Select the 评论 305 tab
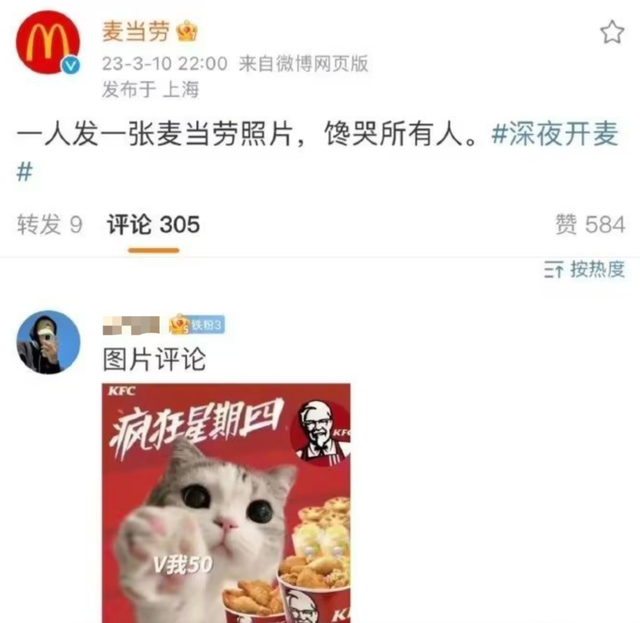Viewport: 640px width, 623px height. click(153, 224)
